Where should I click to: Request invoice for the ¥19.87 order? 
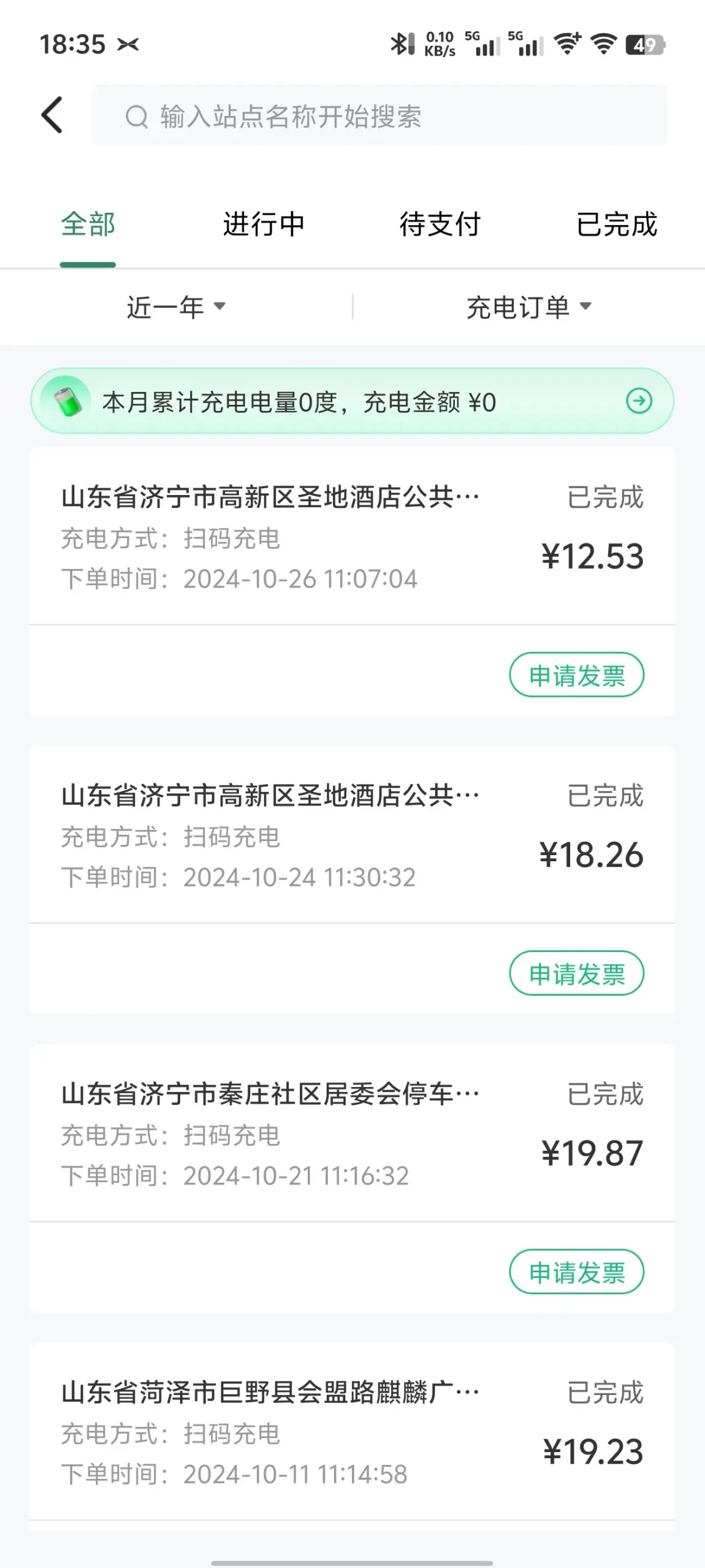[577, 1272]
